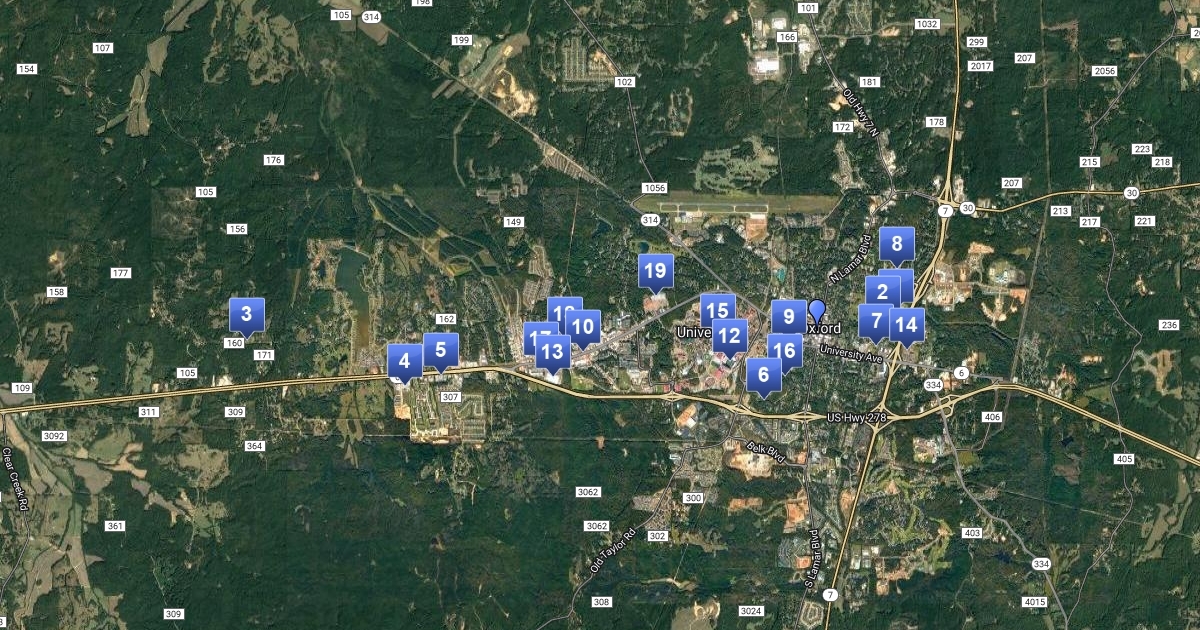Select location marker number 14
This screenshot has width=1200, height=630.
click(x=907, y=324)
